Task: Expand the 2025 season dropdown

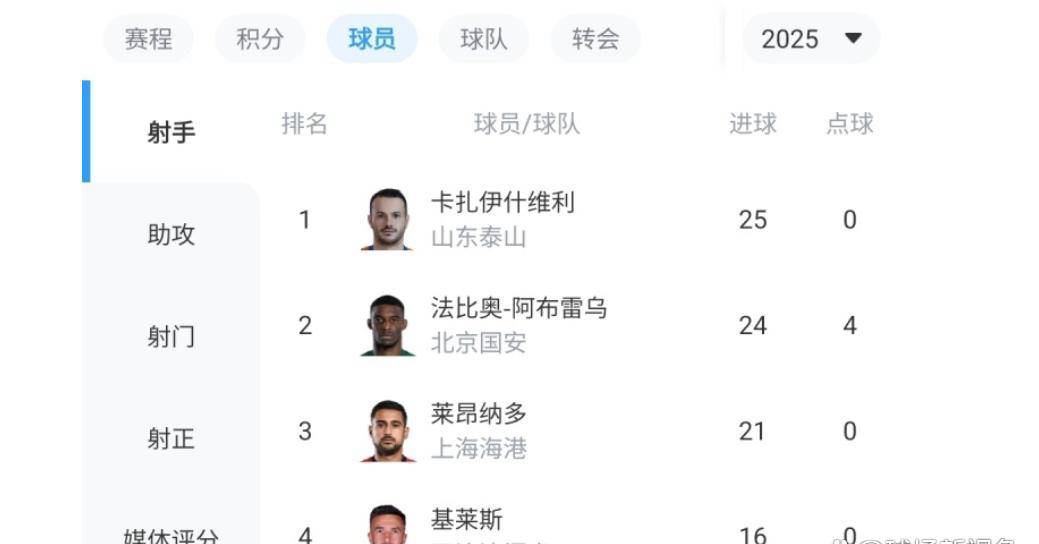Action: point(811,39)
